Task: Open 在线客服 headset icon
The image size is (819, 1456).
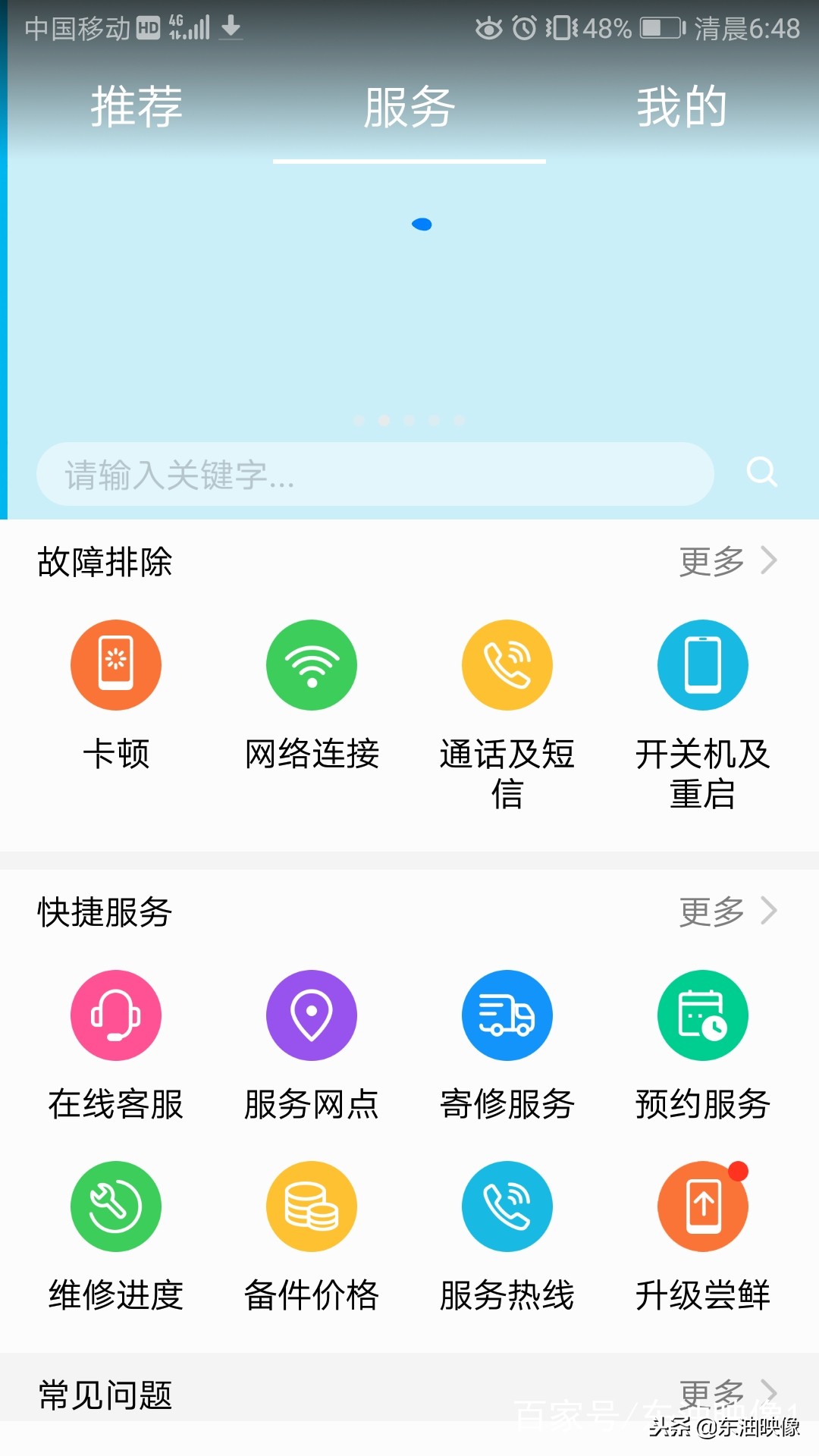Action: [115, 1015]
